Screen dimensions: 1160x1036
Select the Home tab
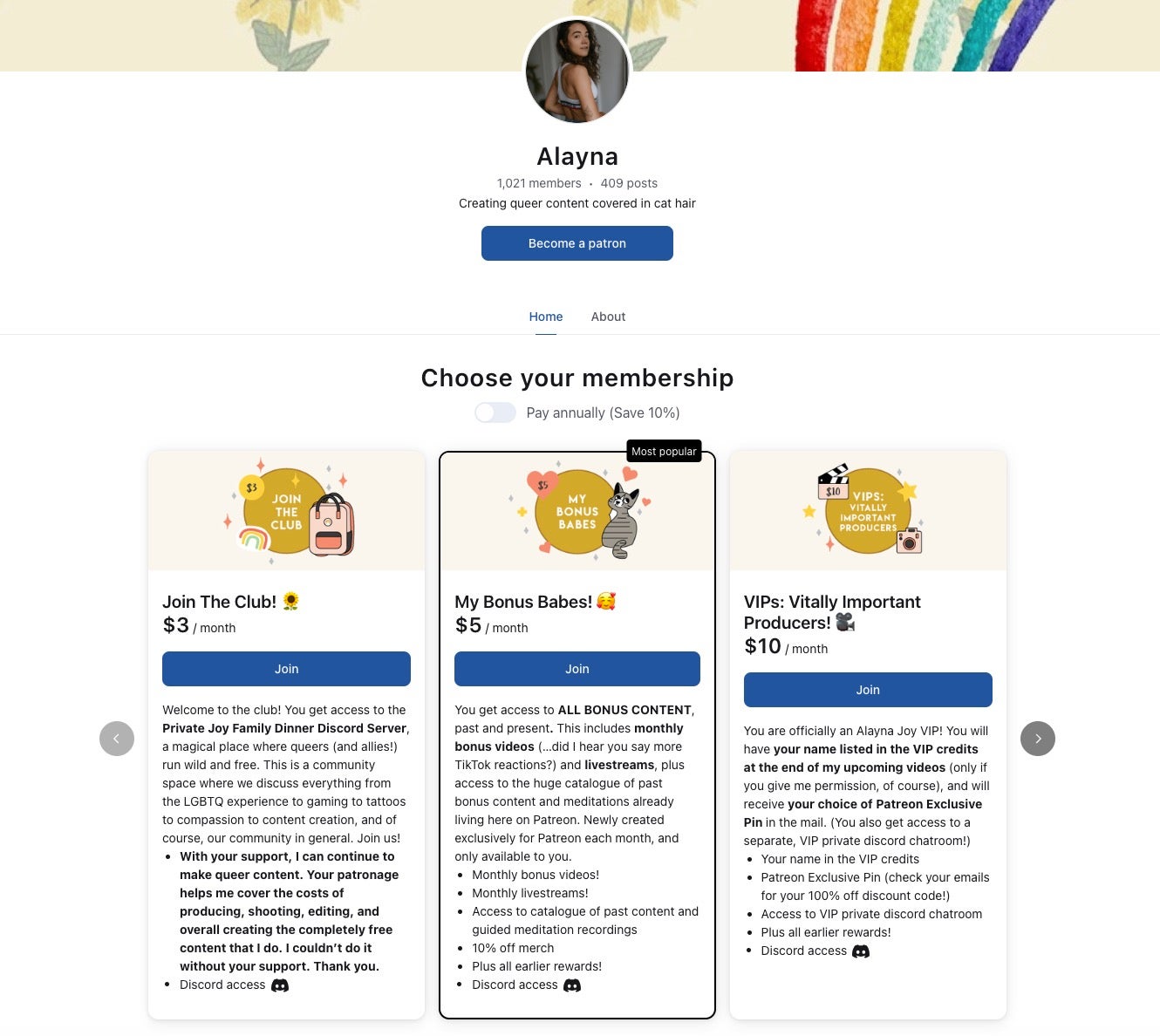[x=545, y=317]
